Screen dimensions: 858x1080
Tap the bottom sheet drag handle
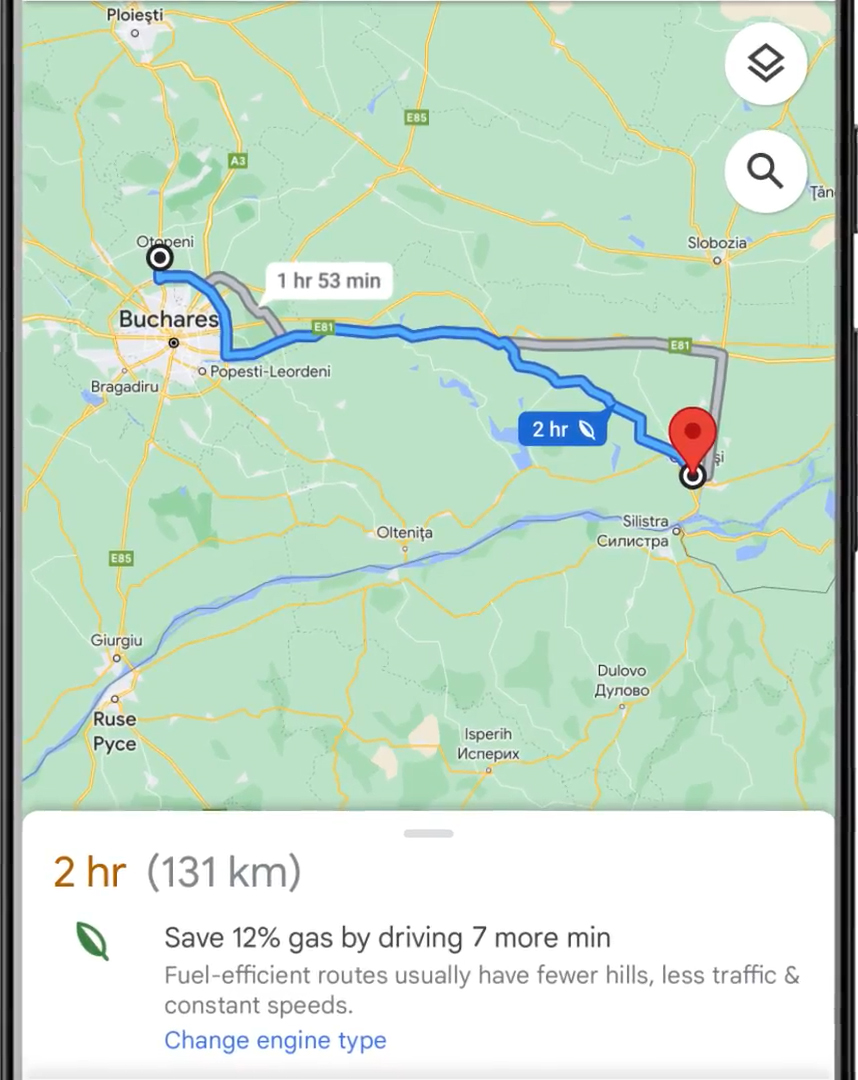click(429, 833)
